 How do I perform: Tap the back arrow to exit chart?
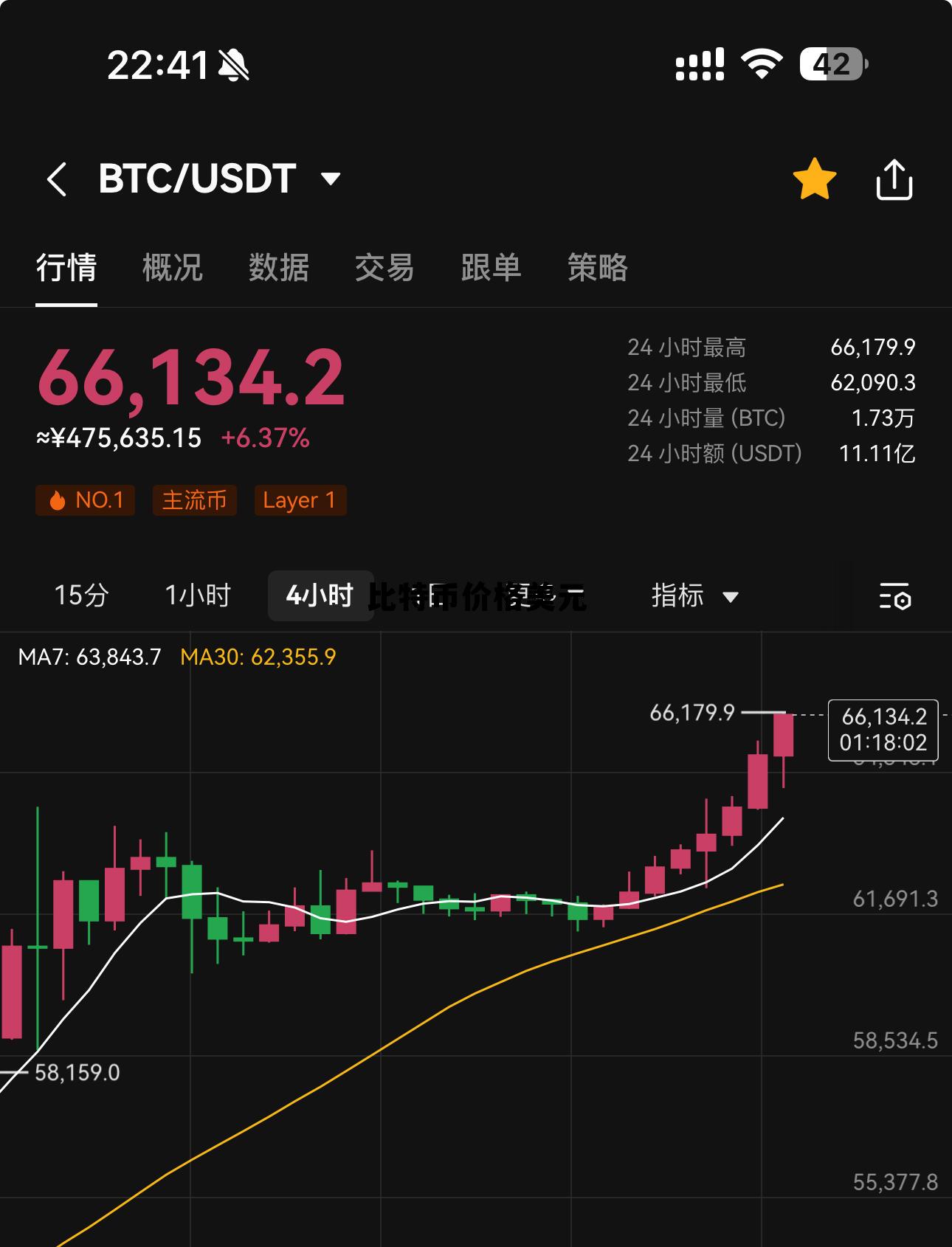[x=58, y=179]
